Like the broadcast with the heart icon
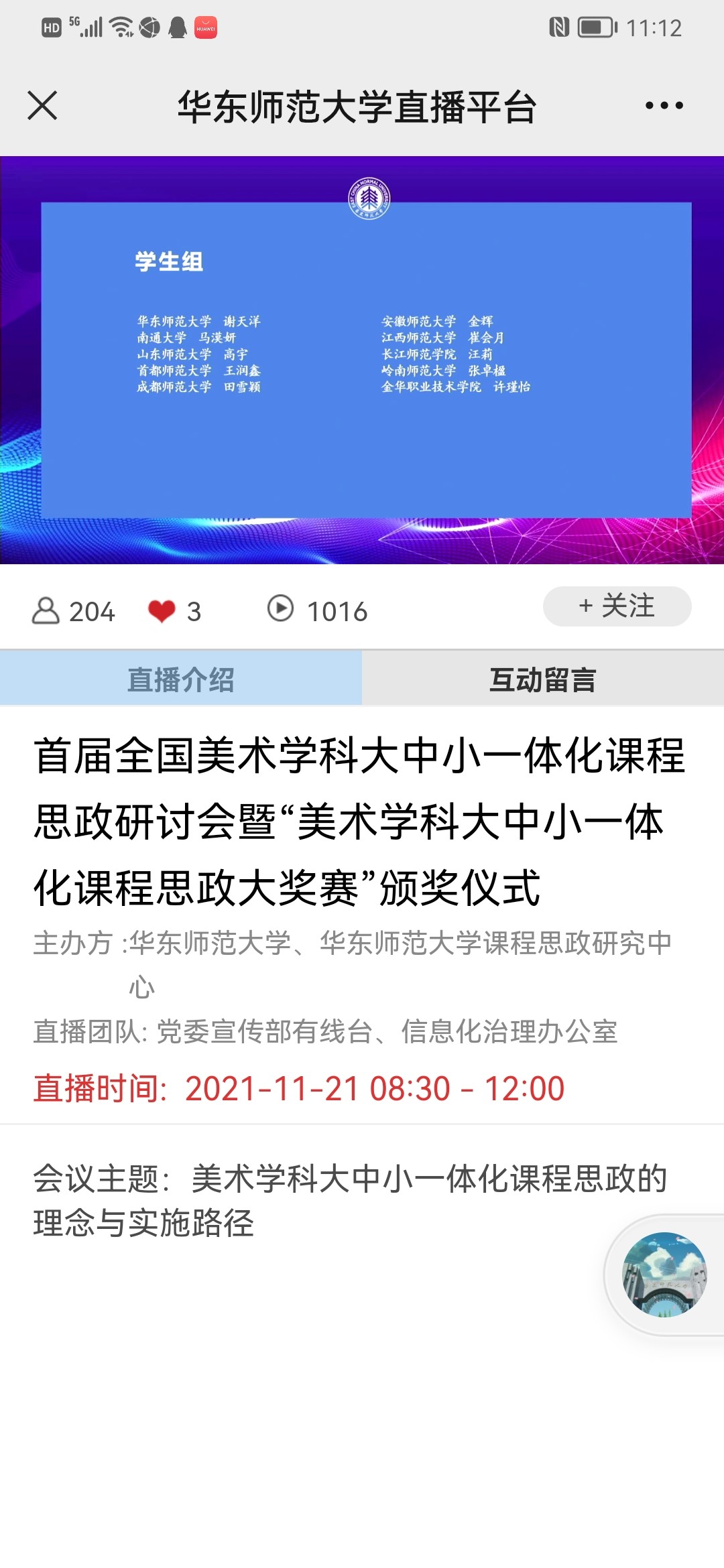 point(162,610)
